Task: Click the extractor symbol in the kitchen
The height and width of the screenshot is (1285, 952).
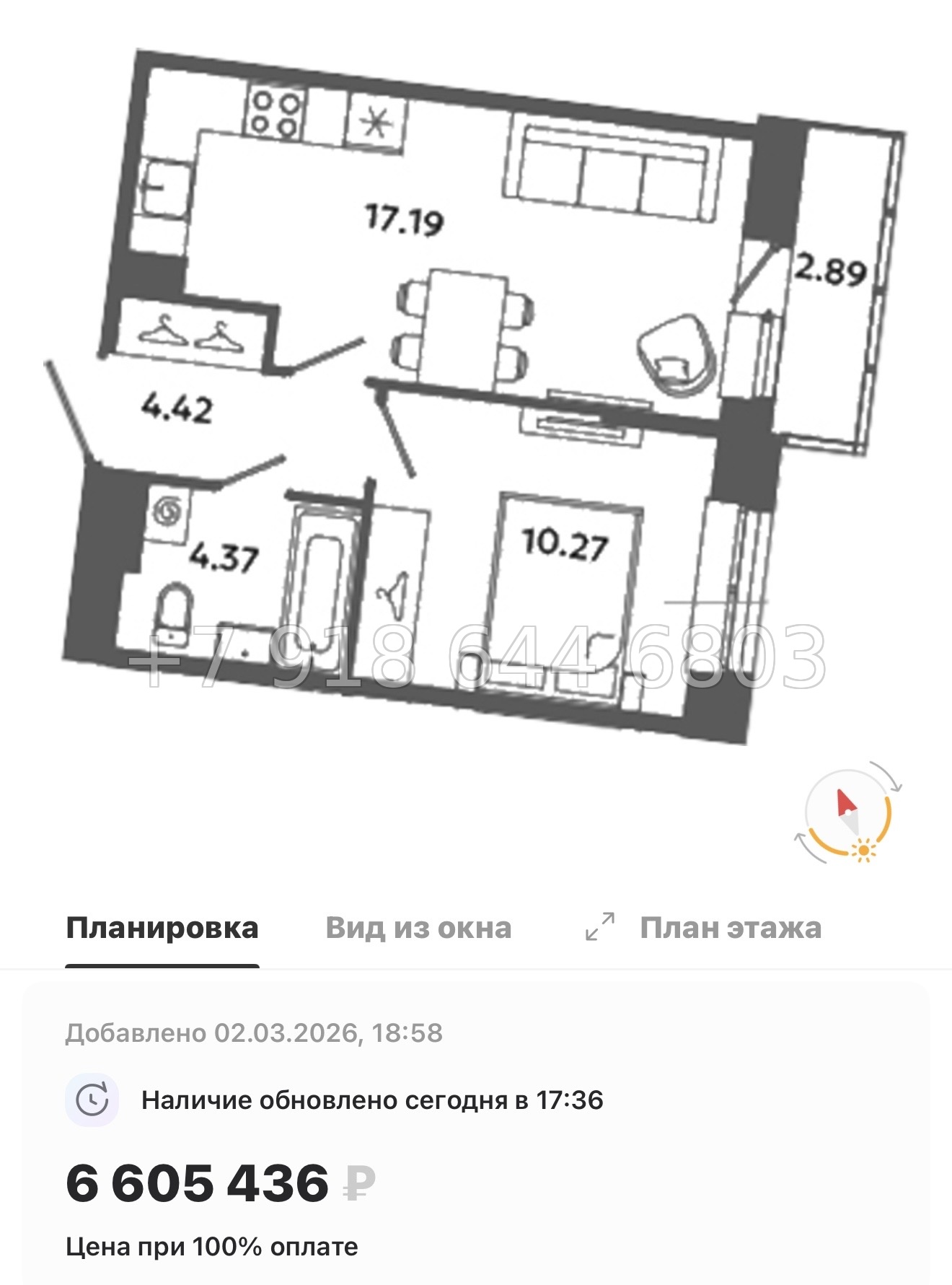Action: tap(378, 123)
